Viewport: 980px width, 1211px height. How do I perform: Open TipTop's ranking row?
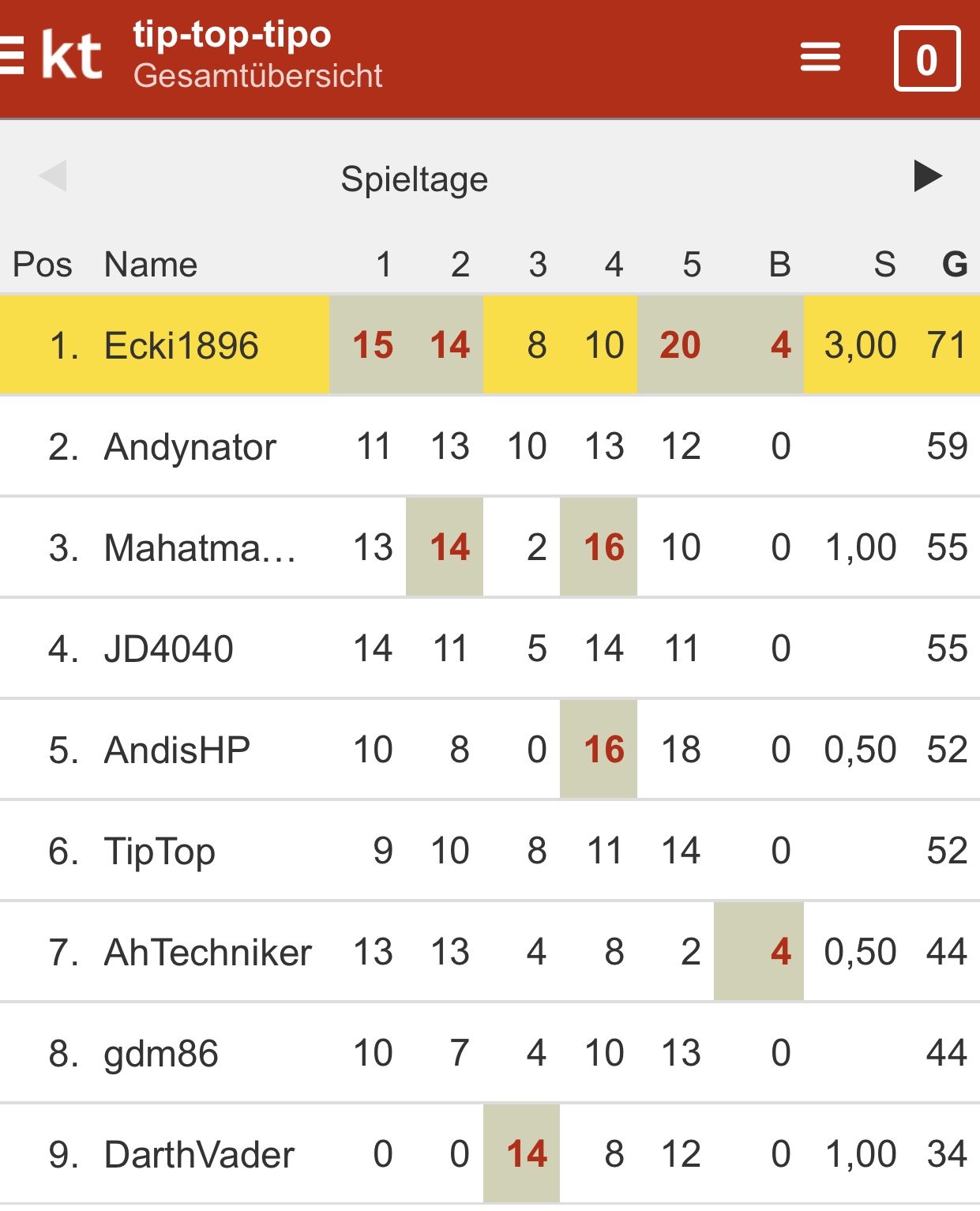pyautogui.click(x=160, y=852)
